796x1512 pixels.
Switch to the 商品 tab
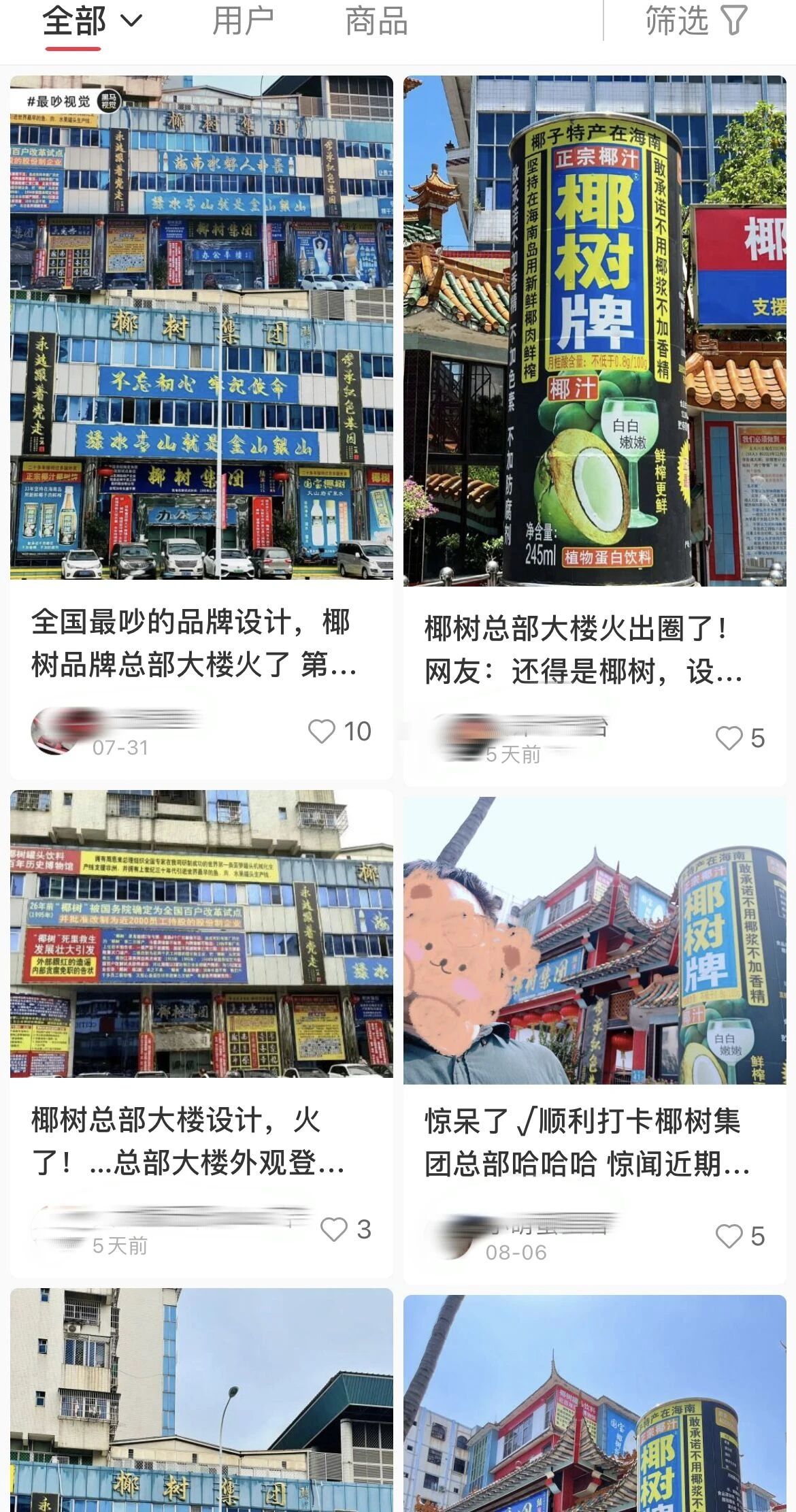(x=376, y=22)
